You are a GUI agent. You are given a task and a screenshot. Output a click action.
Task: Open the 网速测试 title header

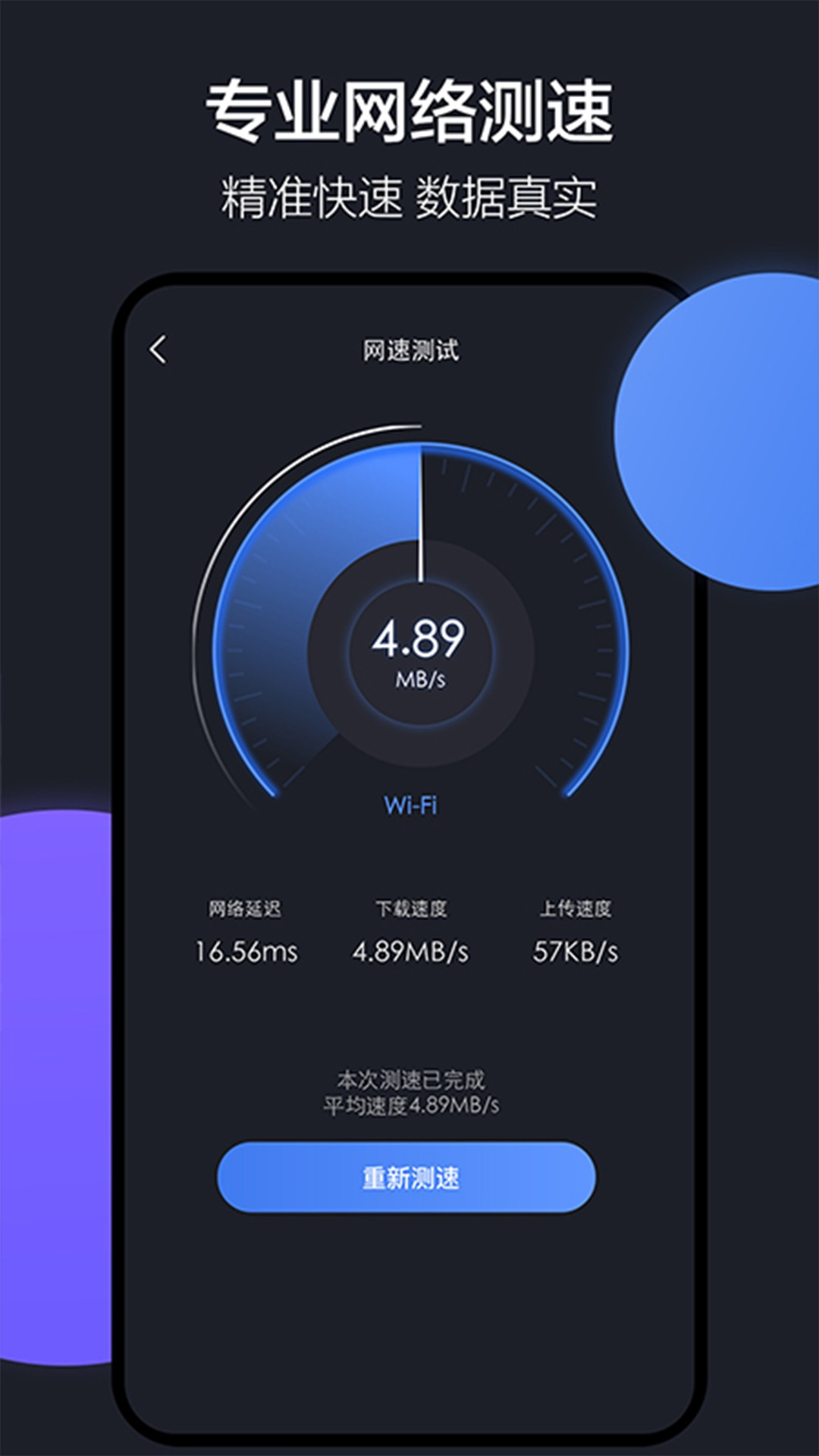409,349
